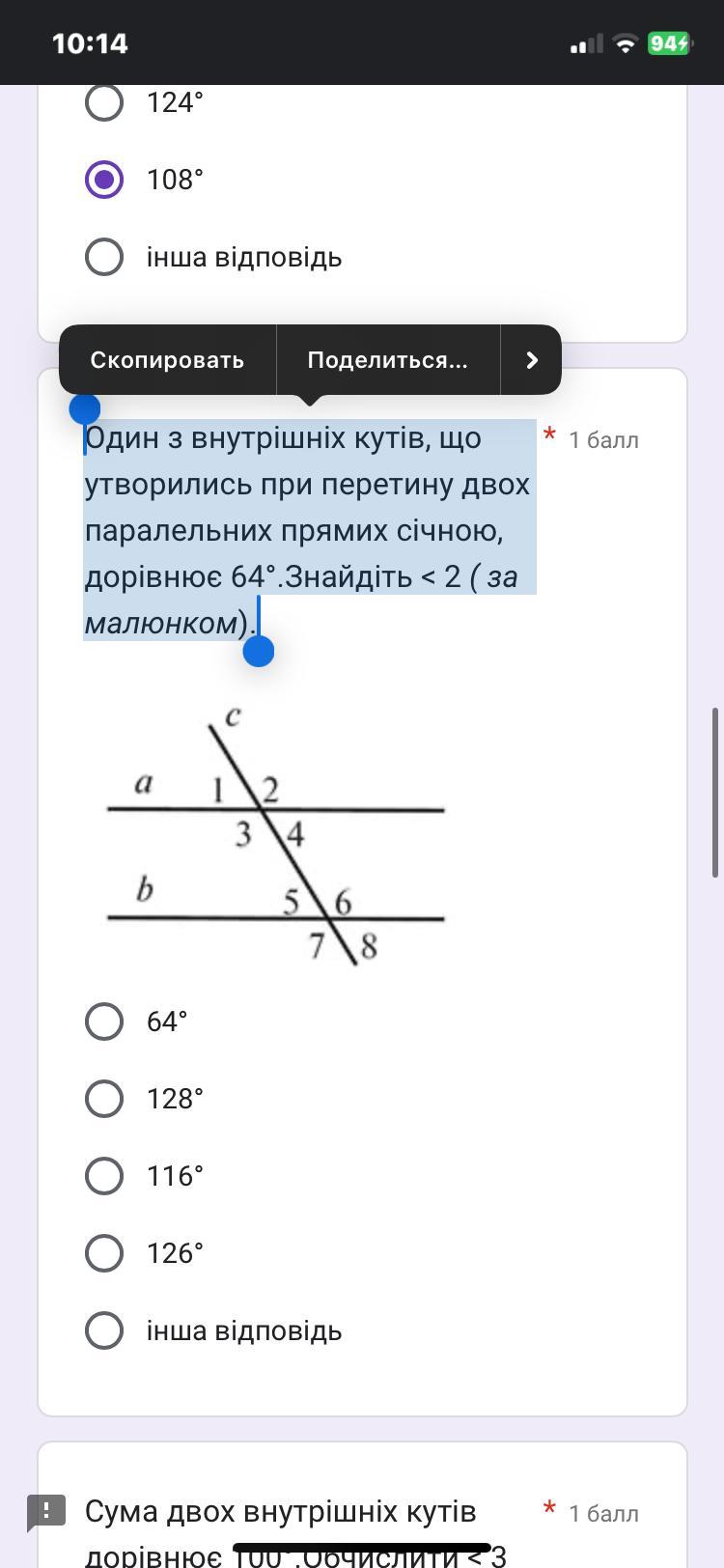
Task: Select 'інша відповідь' below the 126° option
Action: (x=104, y=1330)
